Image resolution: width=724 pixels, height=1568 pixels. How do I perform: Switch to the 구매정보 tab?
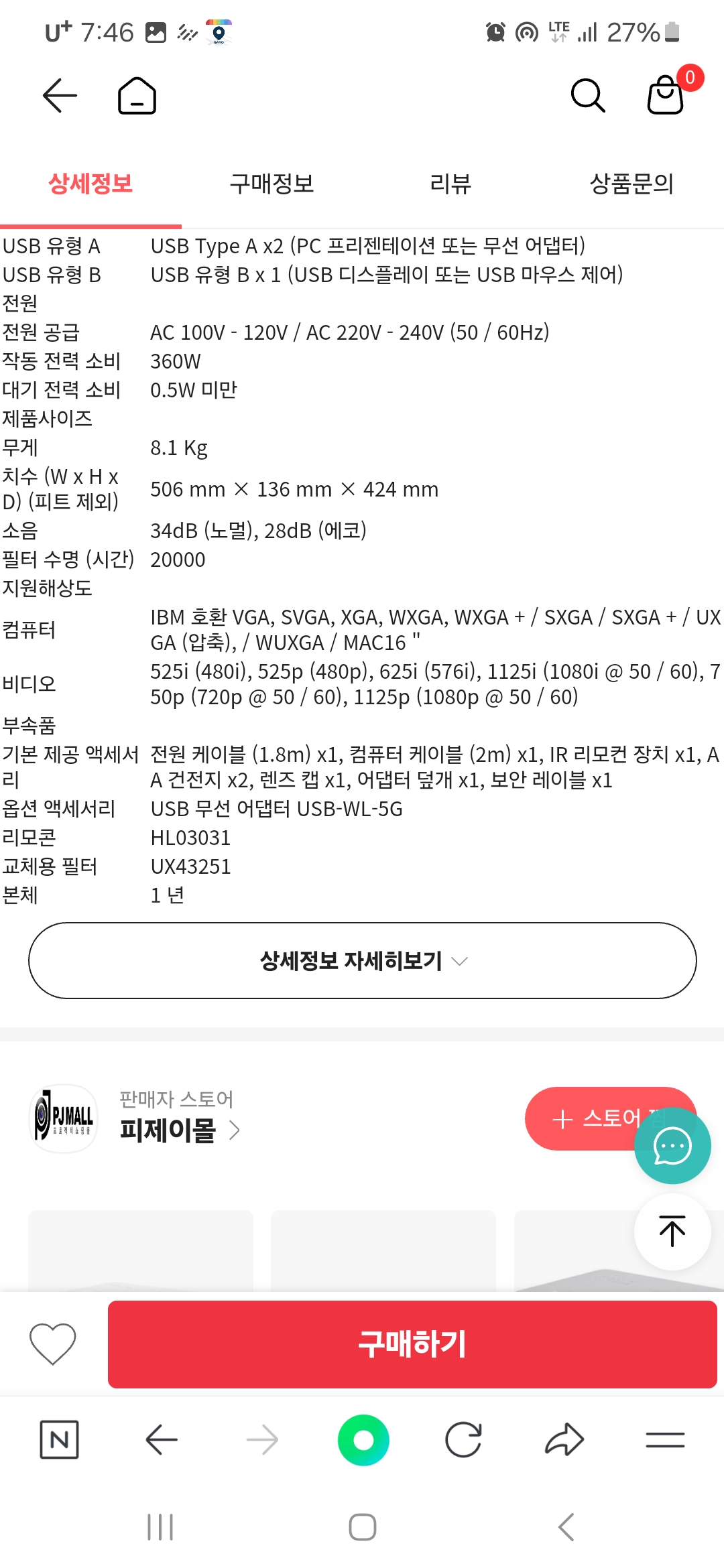(x=271, y=184)
